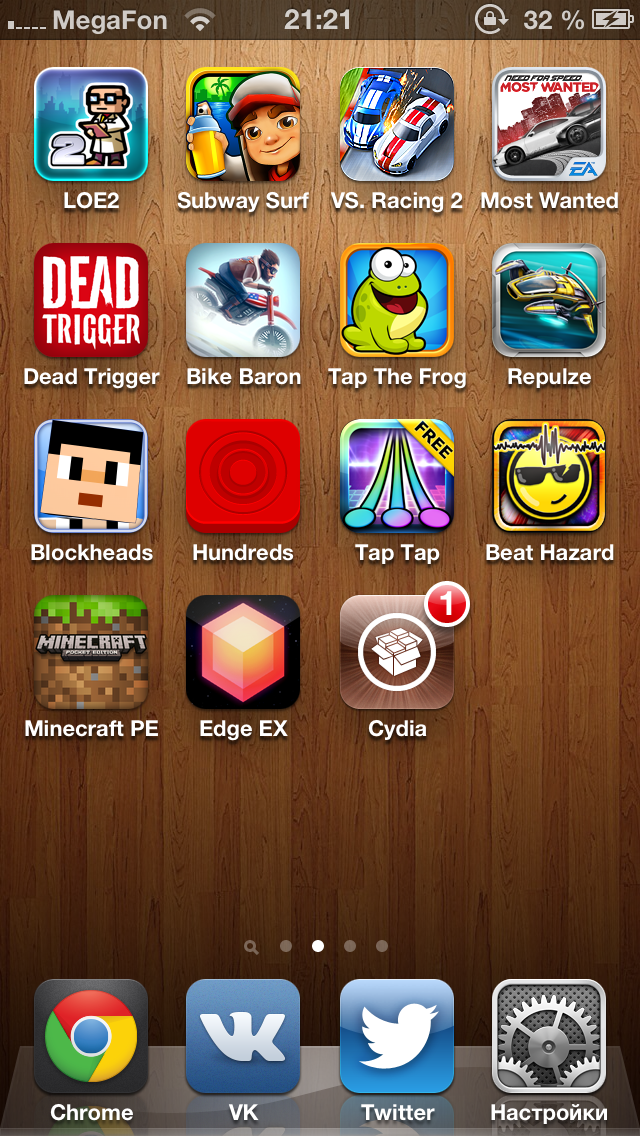Open Minecraft PE
This screenshot has height=1136, width=640.
point(91,652)
